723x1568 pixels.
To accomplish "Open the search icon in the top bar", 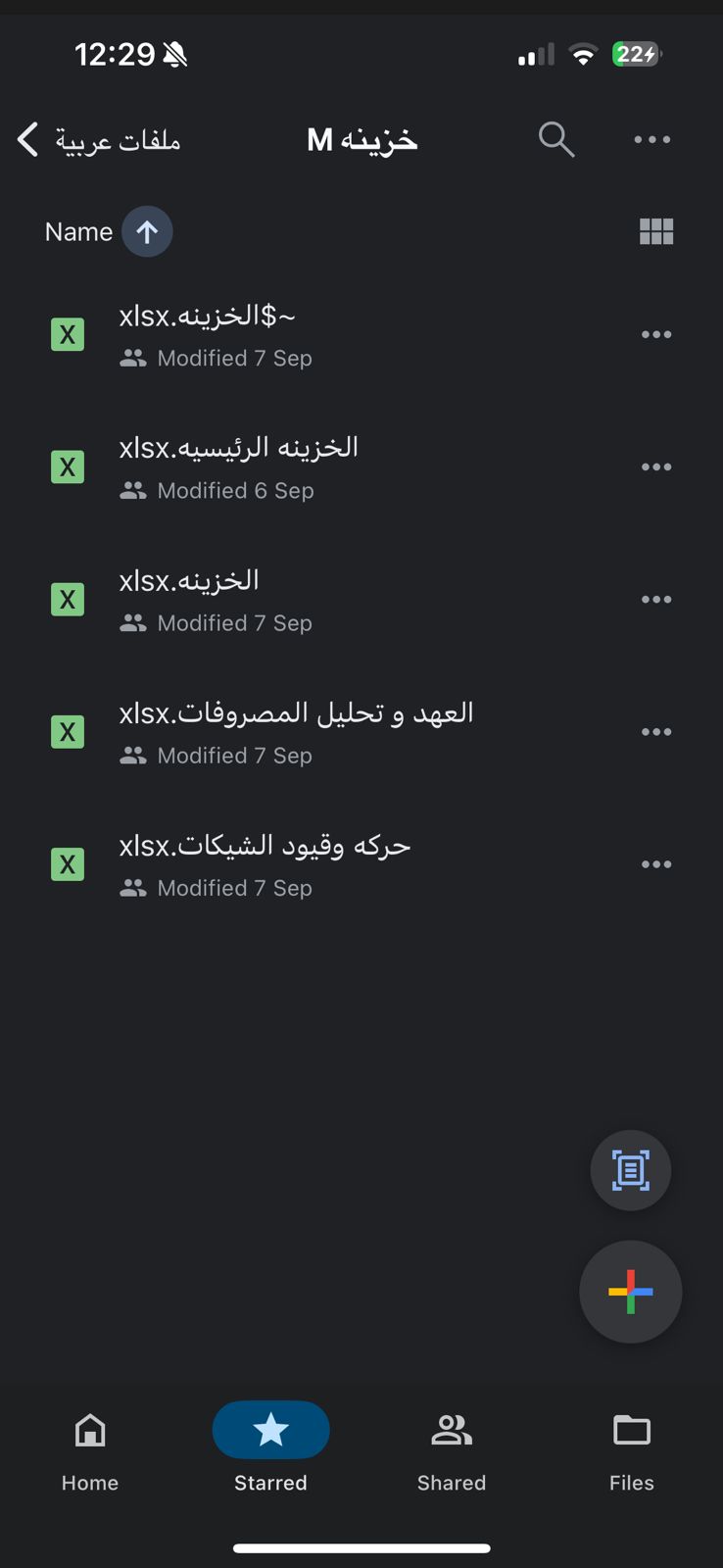I will click(x=555, y=139).
